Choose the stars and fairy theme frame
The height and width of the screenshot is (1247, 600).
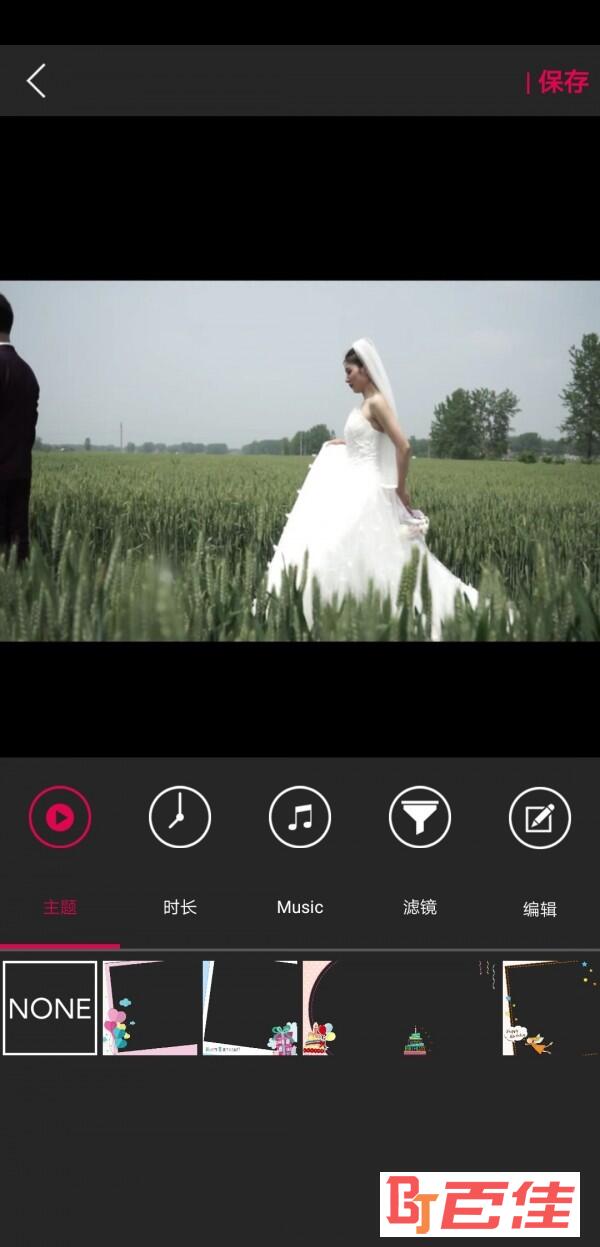pyautogui.click(x=549, y=1008)
